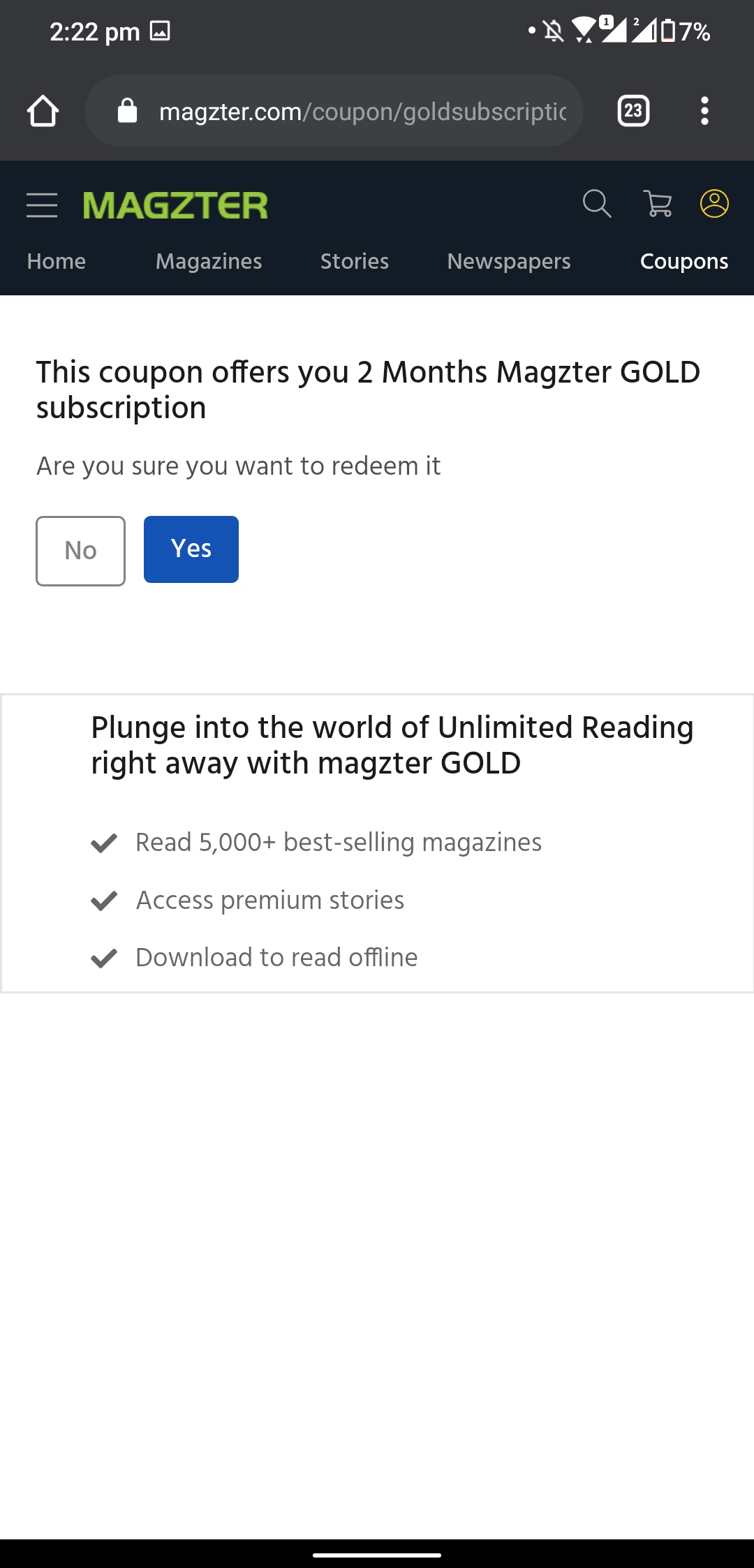754x1568 pixels.
Task: Select the Coupons tab
Action: 683,261
